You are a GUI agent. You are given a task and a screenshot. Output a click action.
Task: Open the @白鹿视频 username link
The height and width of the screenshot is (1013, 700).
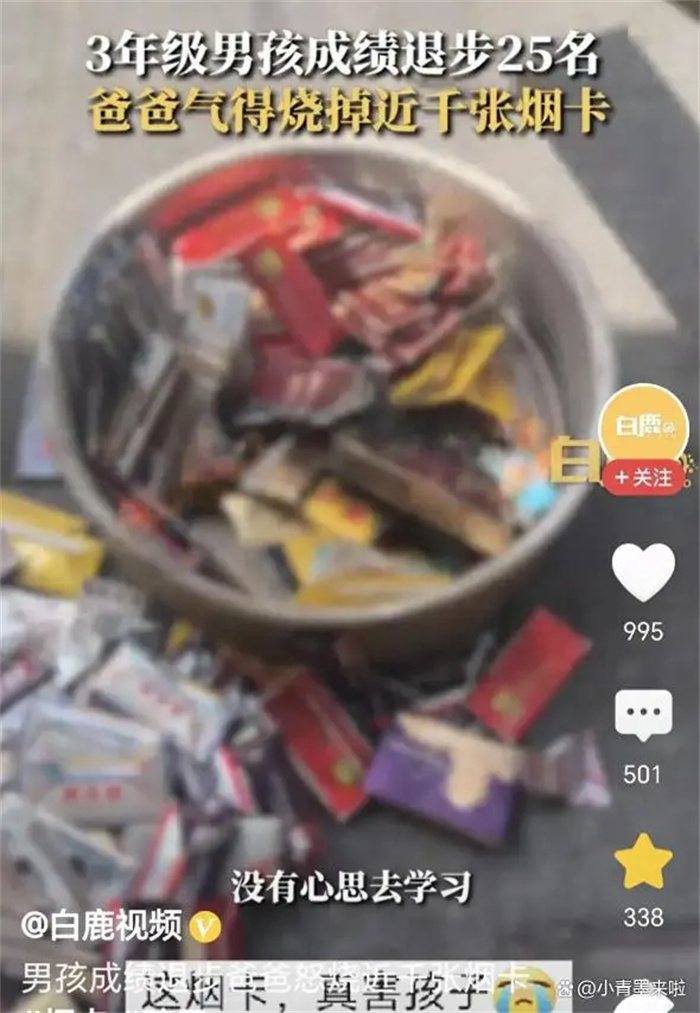click(x=102, y=926)
